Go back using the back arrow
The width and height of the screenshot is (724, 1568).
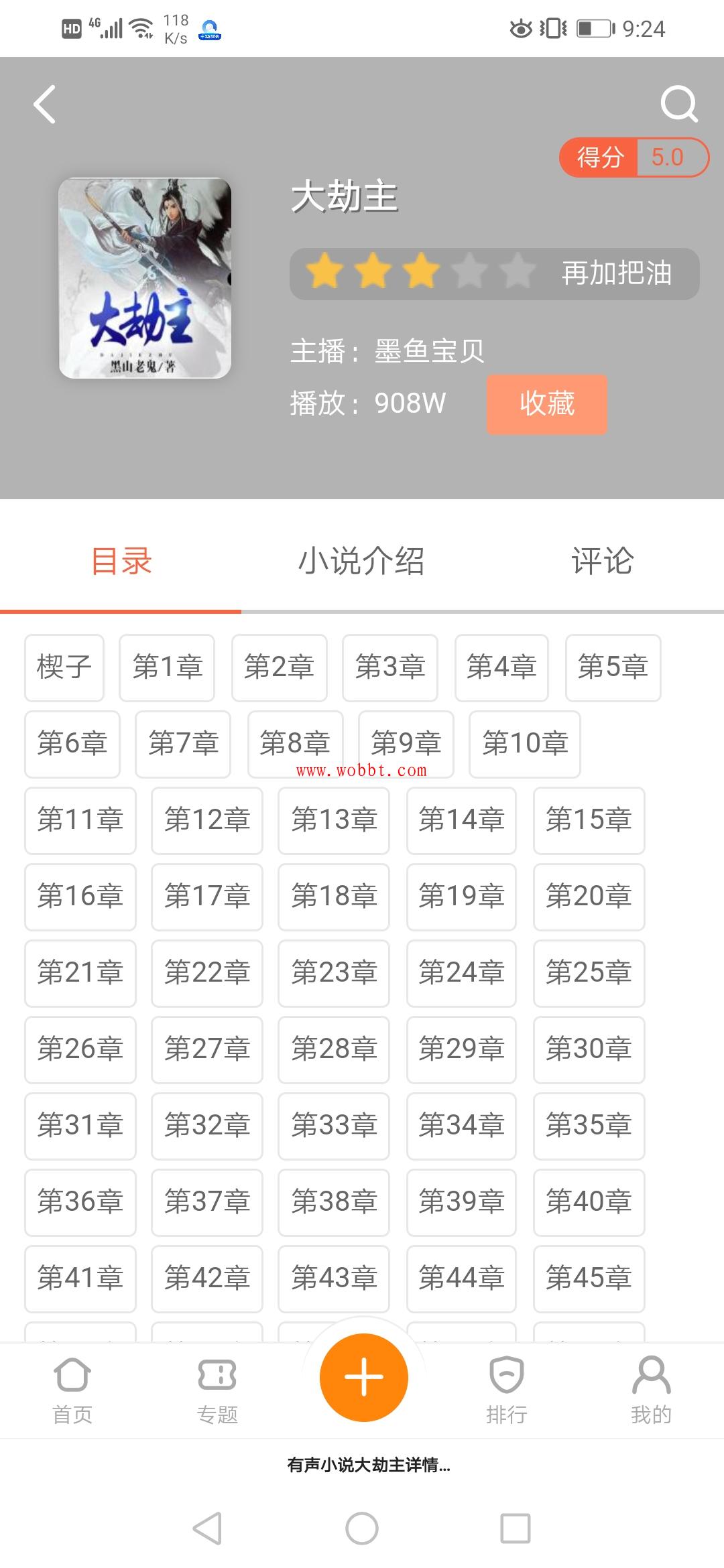(44, 104)
